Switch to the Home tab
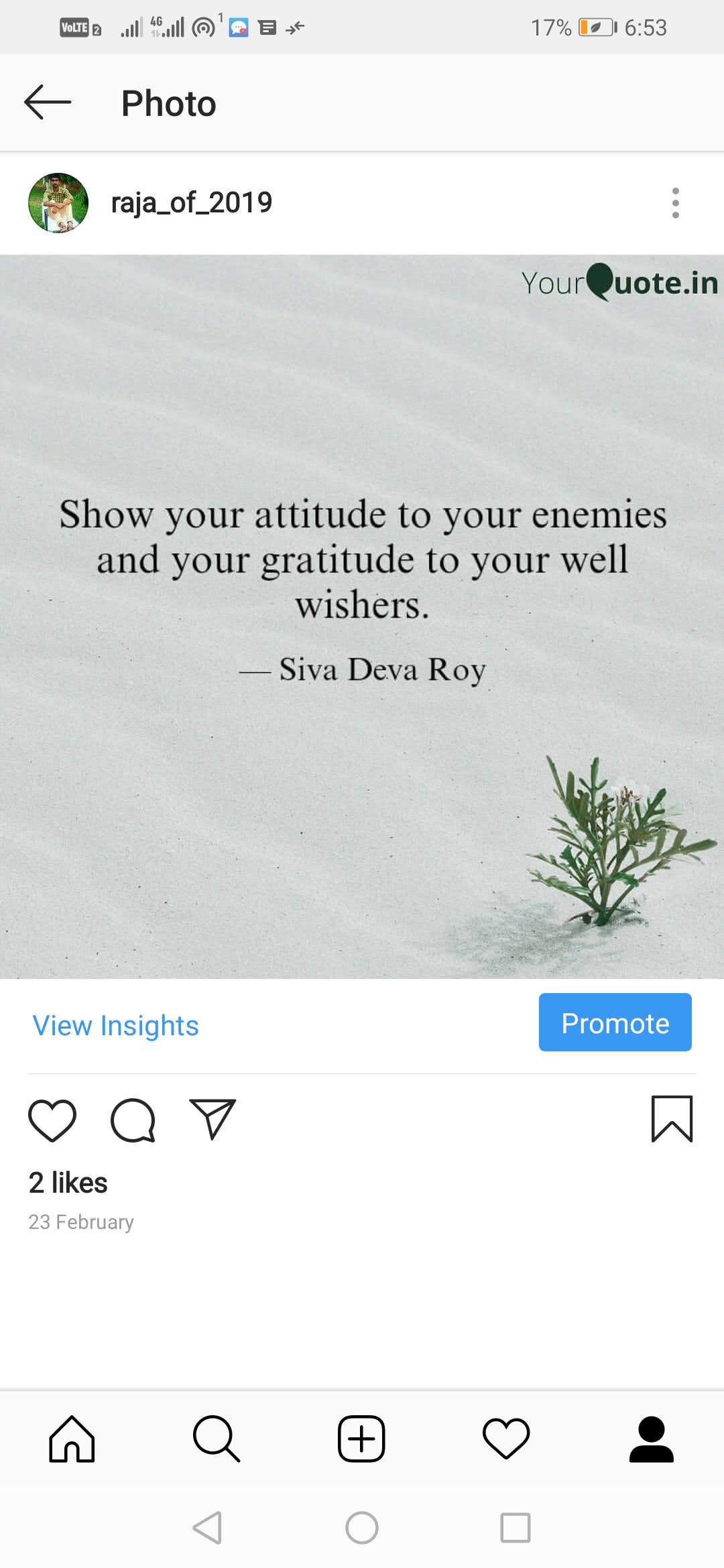724x1568 pixels. click(72, 1439)
